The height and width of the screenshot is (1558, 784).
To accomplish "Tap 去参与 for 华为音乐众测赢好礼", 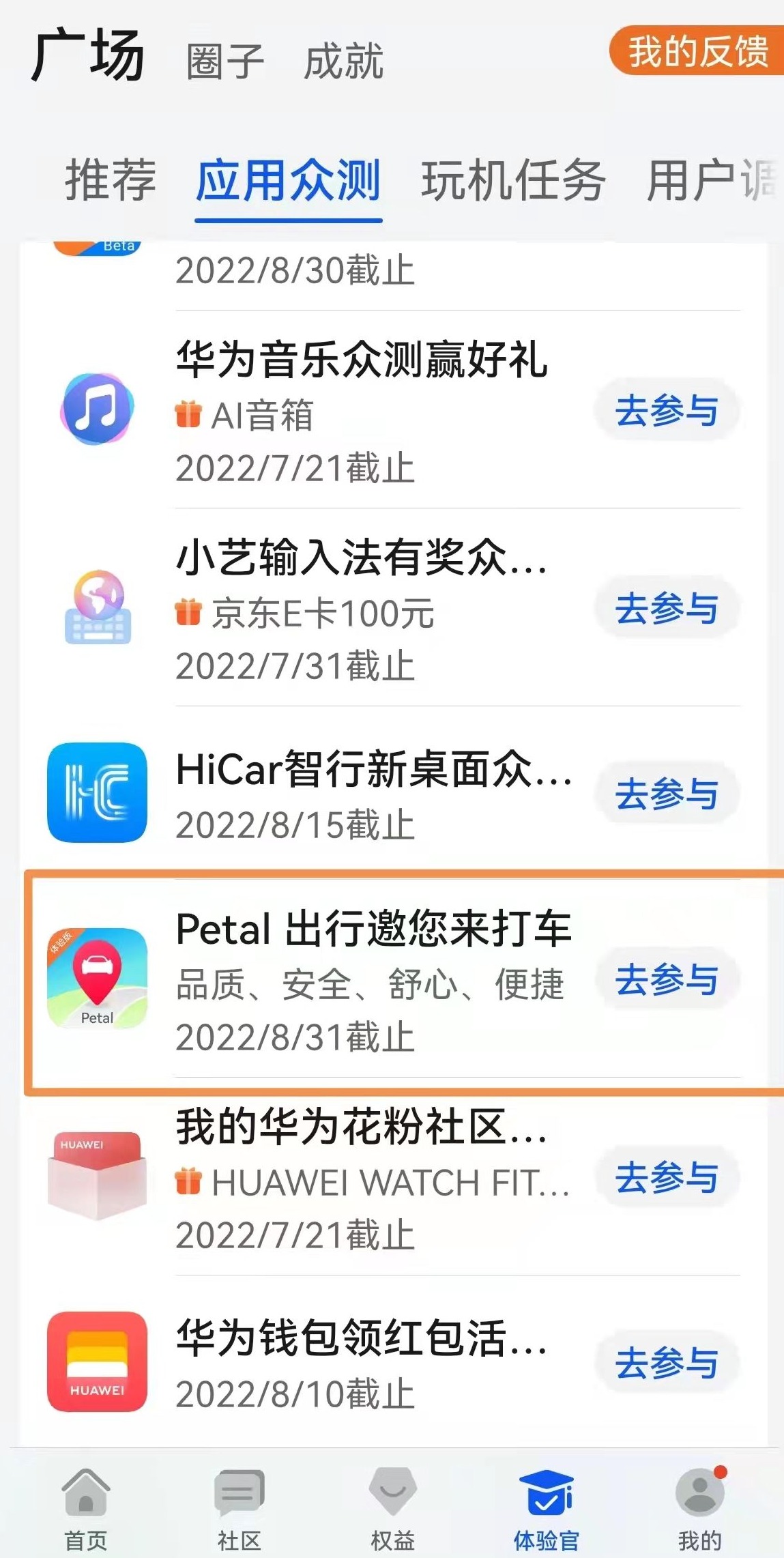I will point(667,411).
